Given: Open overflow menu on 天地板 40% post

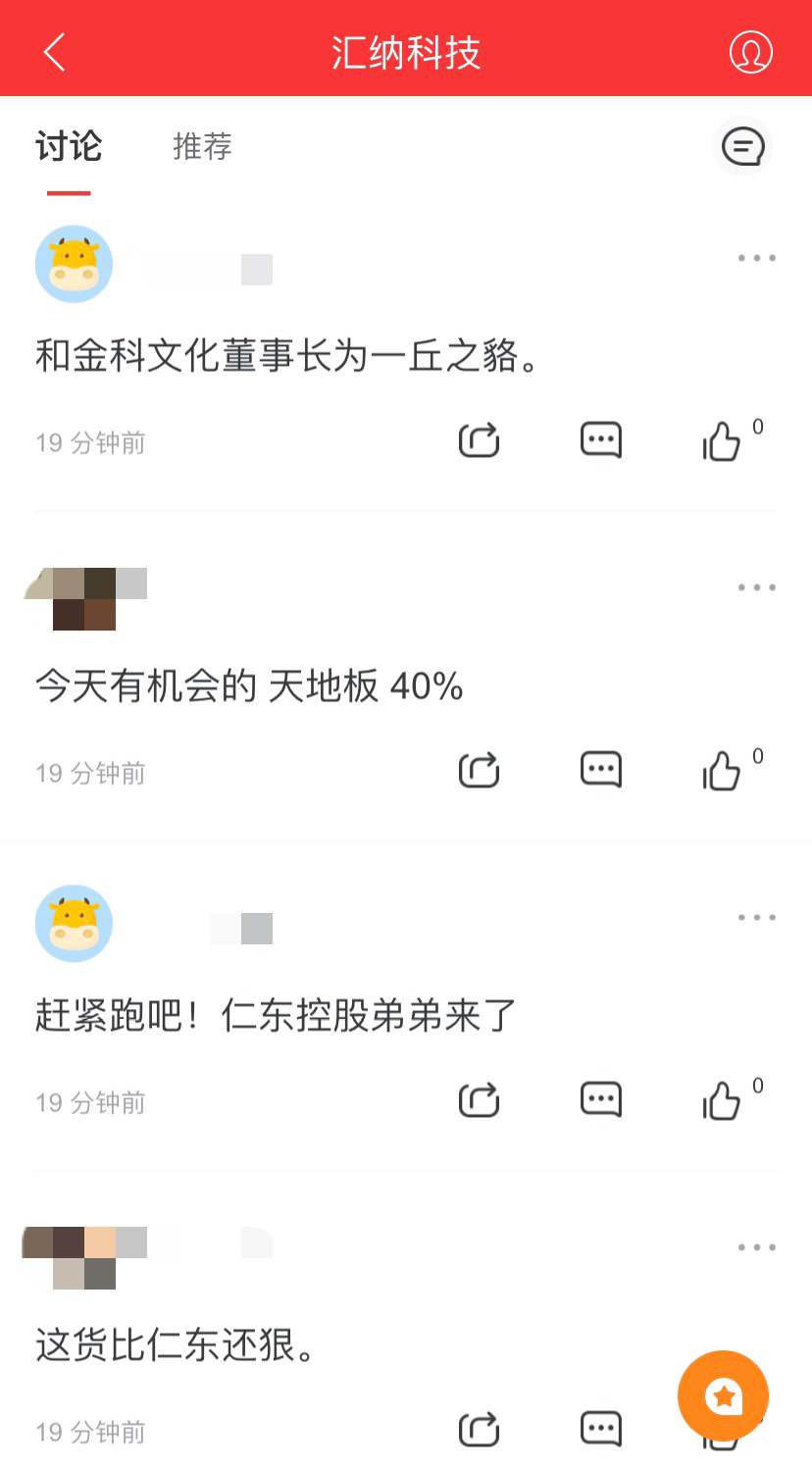Looking at the screenshot, I should pos(756,587).
